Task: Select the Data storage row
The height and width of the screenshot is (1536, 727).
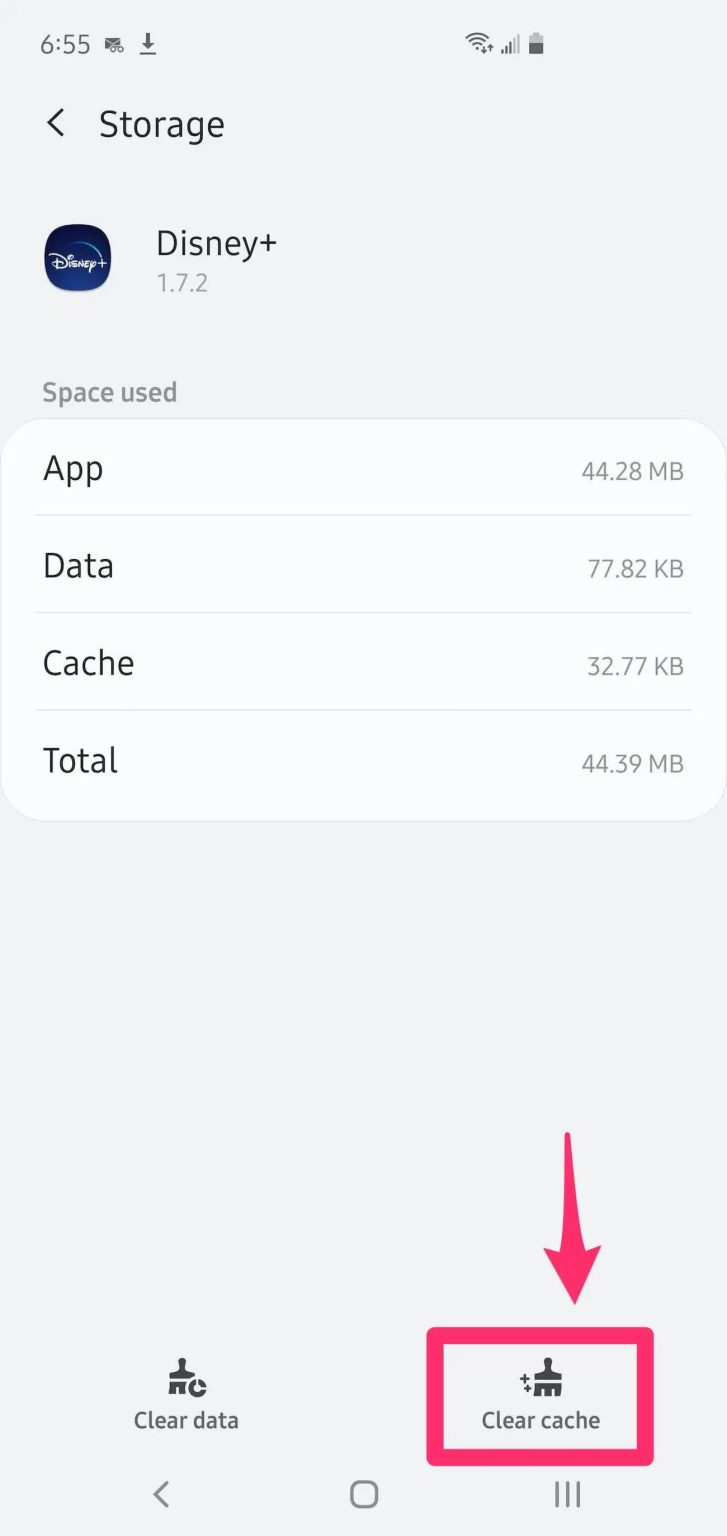Action: pos(363,567)
